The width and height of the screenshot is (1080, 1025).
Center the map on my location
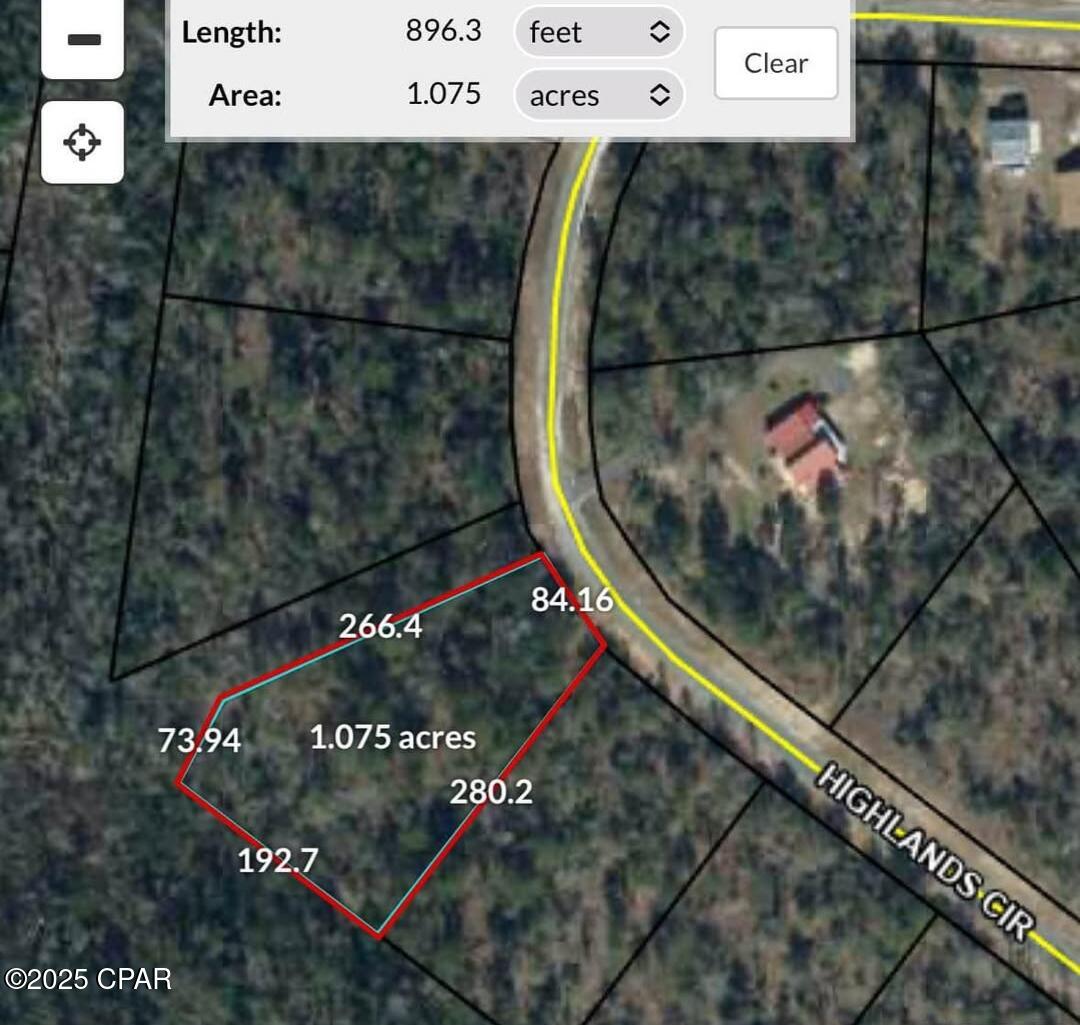point(83,142)
